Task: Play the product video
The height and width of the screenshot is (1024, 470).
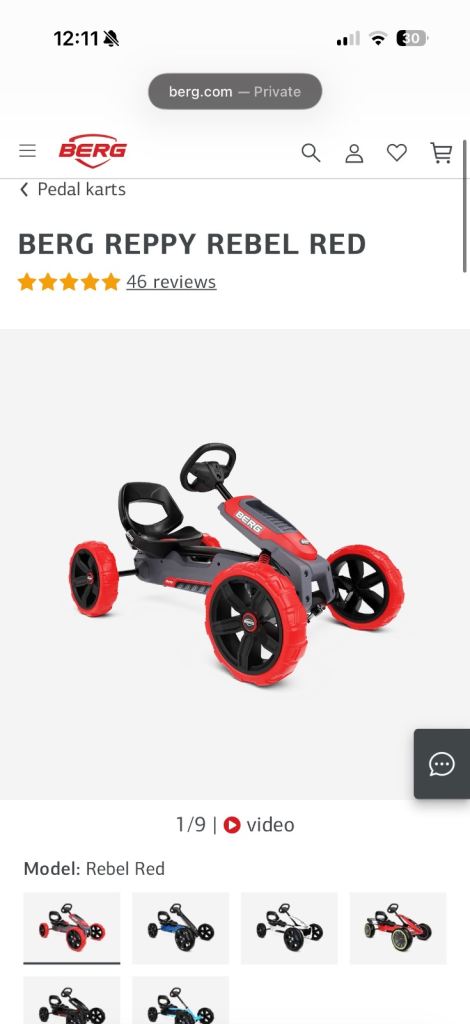Action: (x=259, y=825)
